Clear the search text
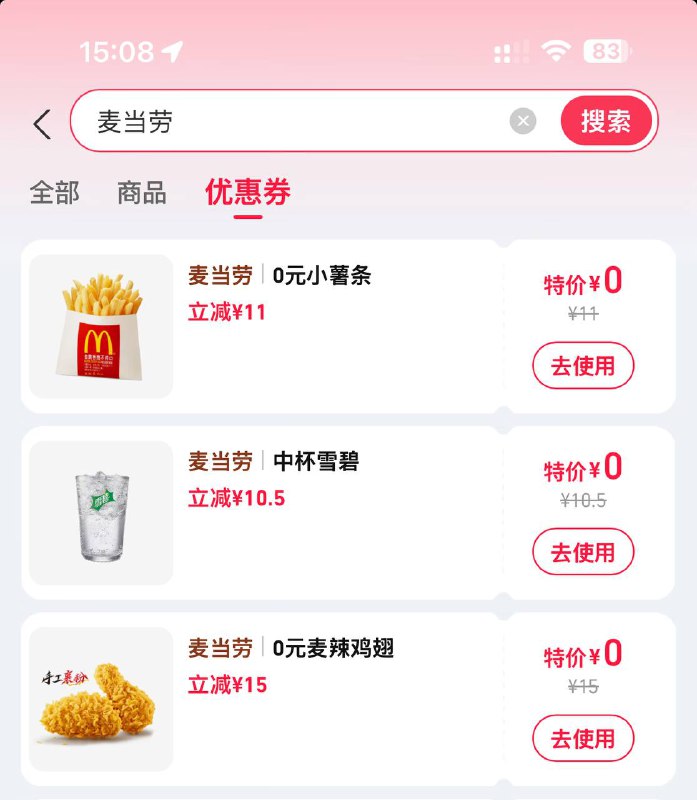Screen dimensions: 697x800 [523, 122]
